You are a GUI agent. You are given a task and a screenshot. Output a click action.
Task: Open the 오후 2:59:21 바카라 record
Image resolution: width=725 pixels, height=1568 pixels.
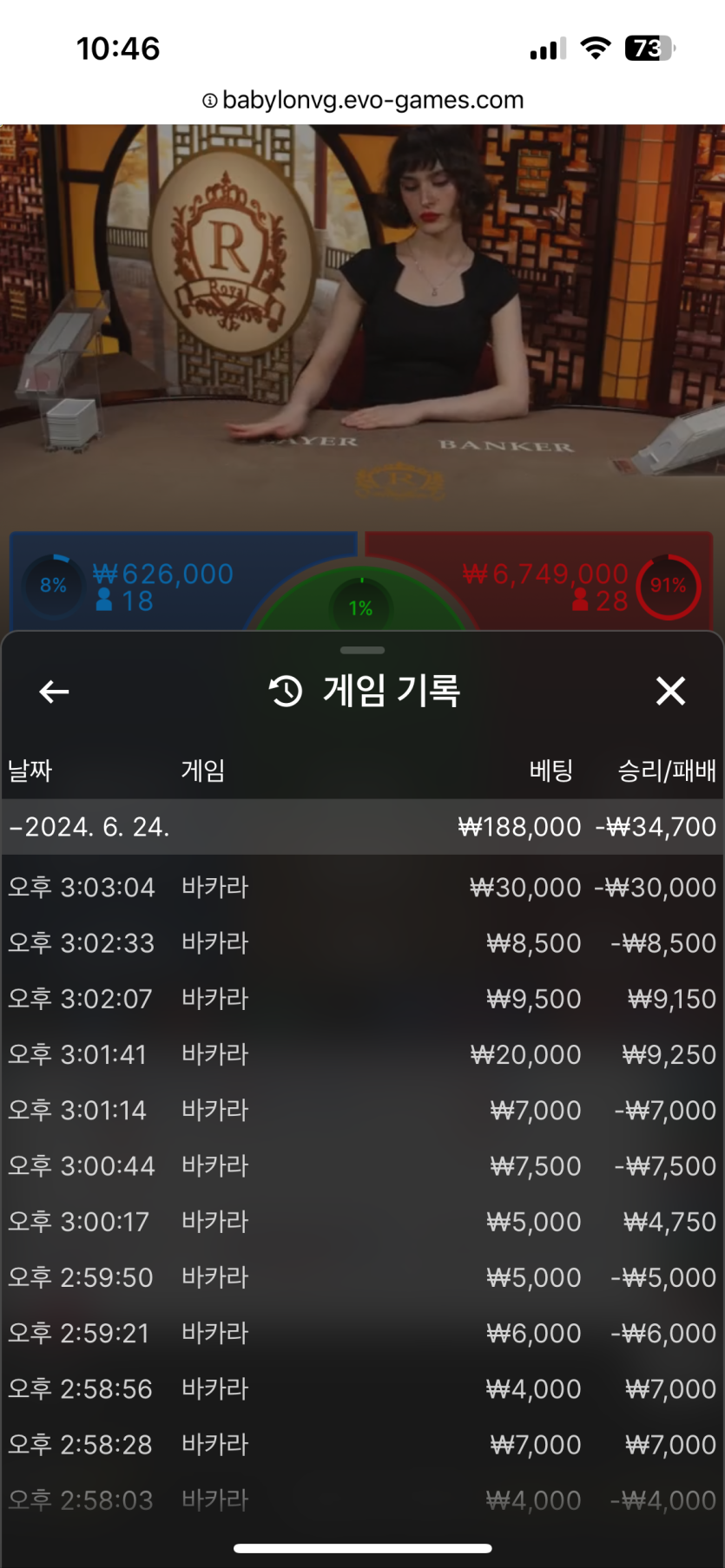[x=362, y=1333]
